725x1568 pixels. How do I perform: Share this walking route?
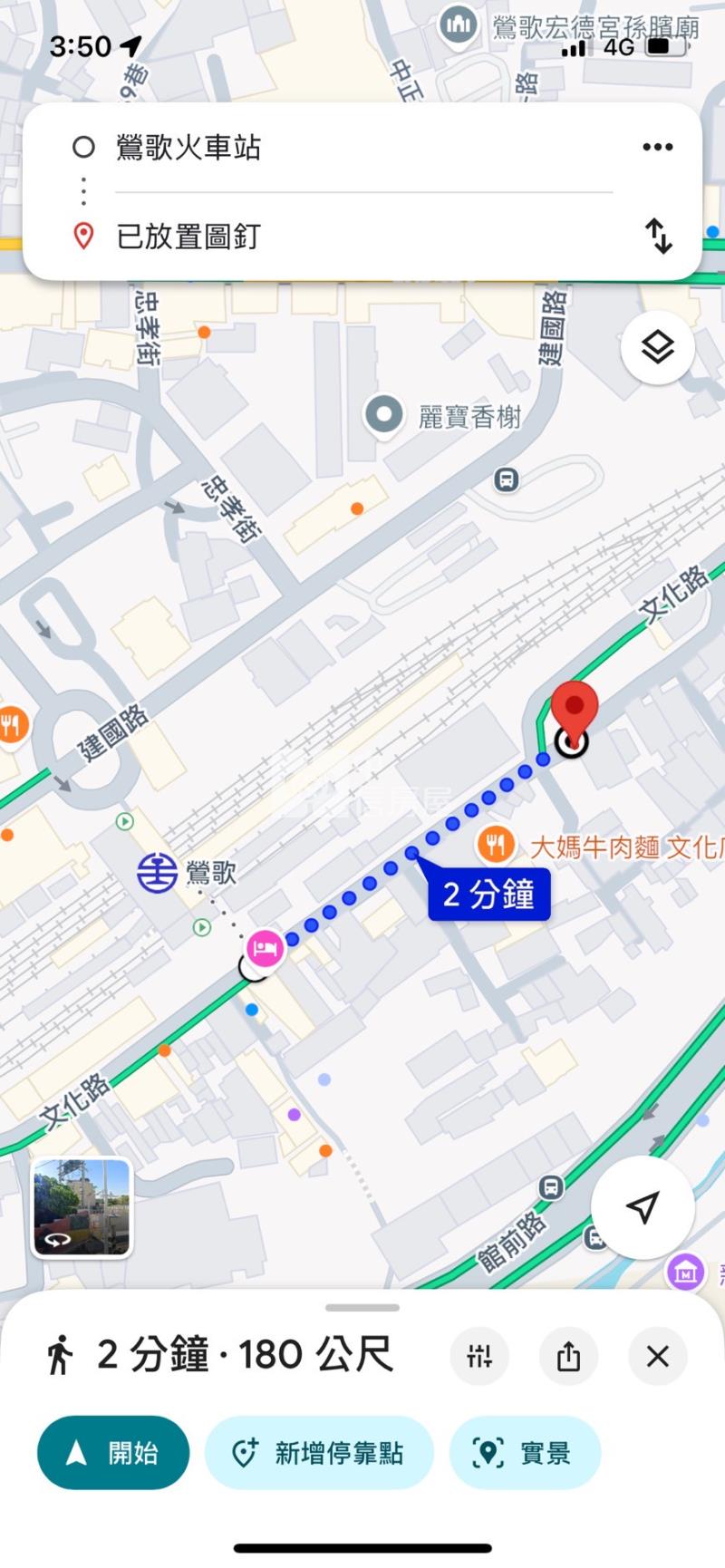point(568,1356)
